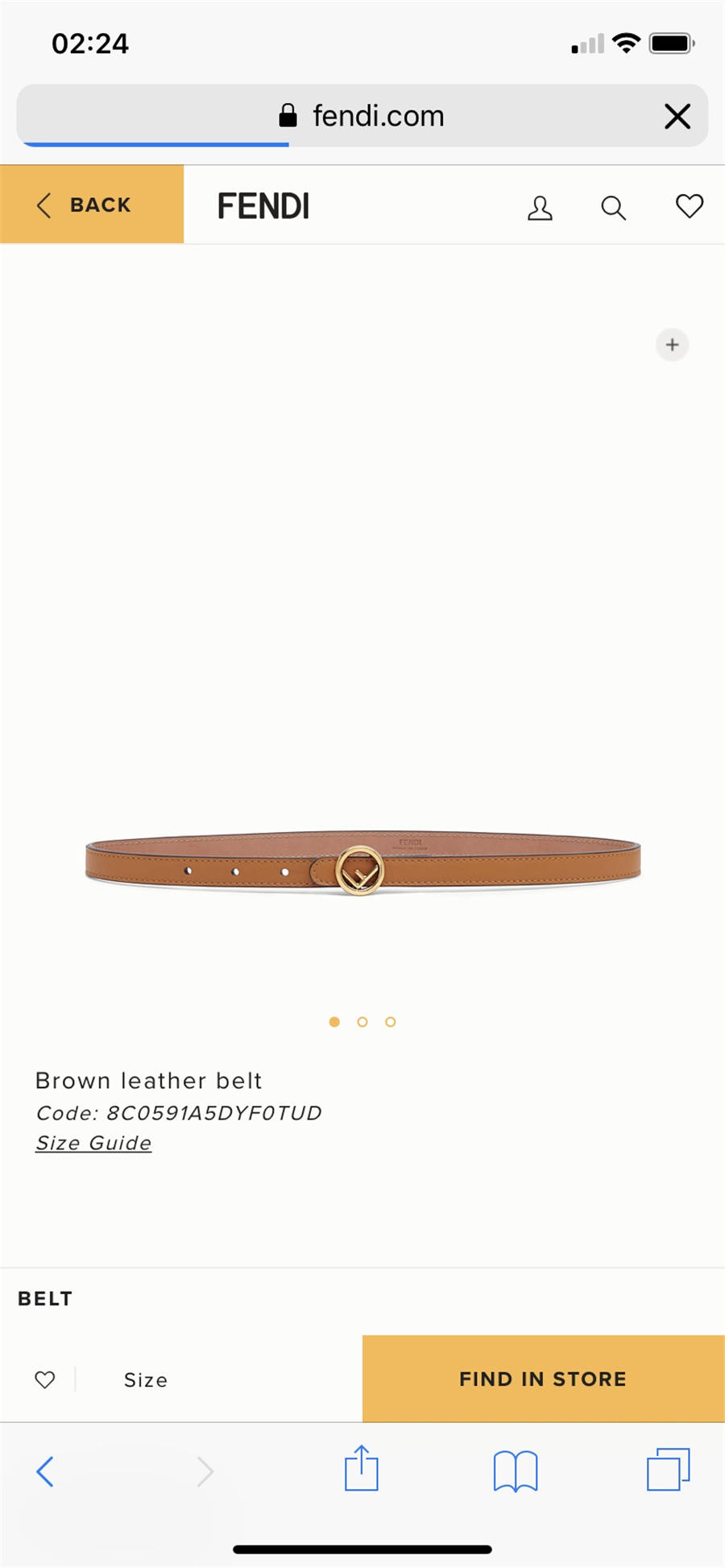
Task: Open the site search magnifier
Action: [x=613, y=208]
